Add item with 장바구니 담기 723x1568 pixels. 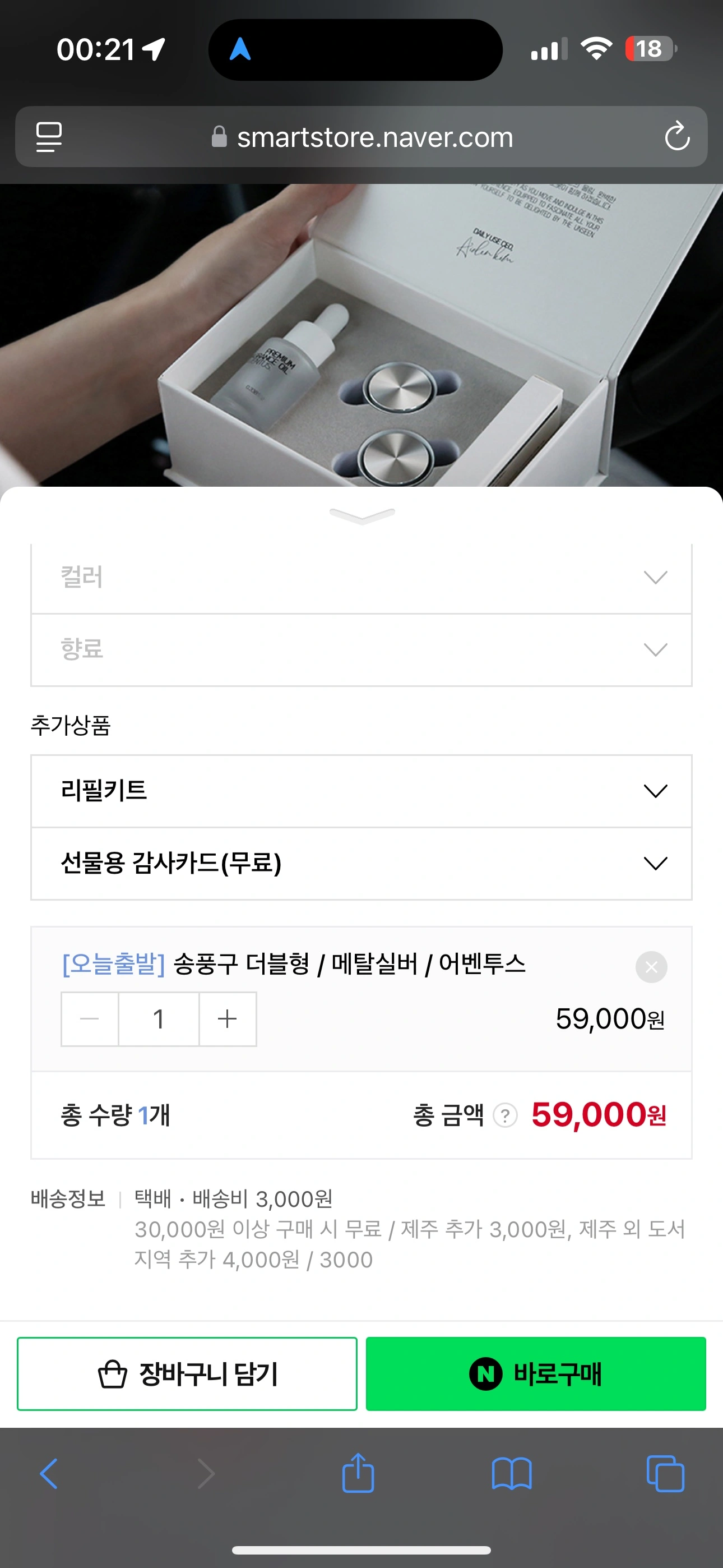click(x=187, y=1374)
